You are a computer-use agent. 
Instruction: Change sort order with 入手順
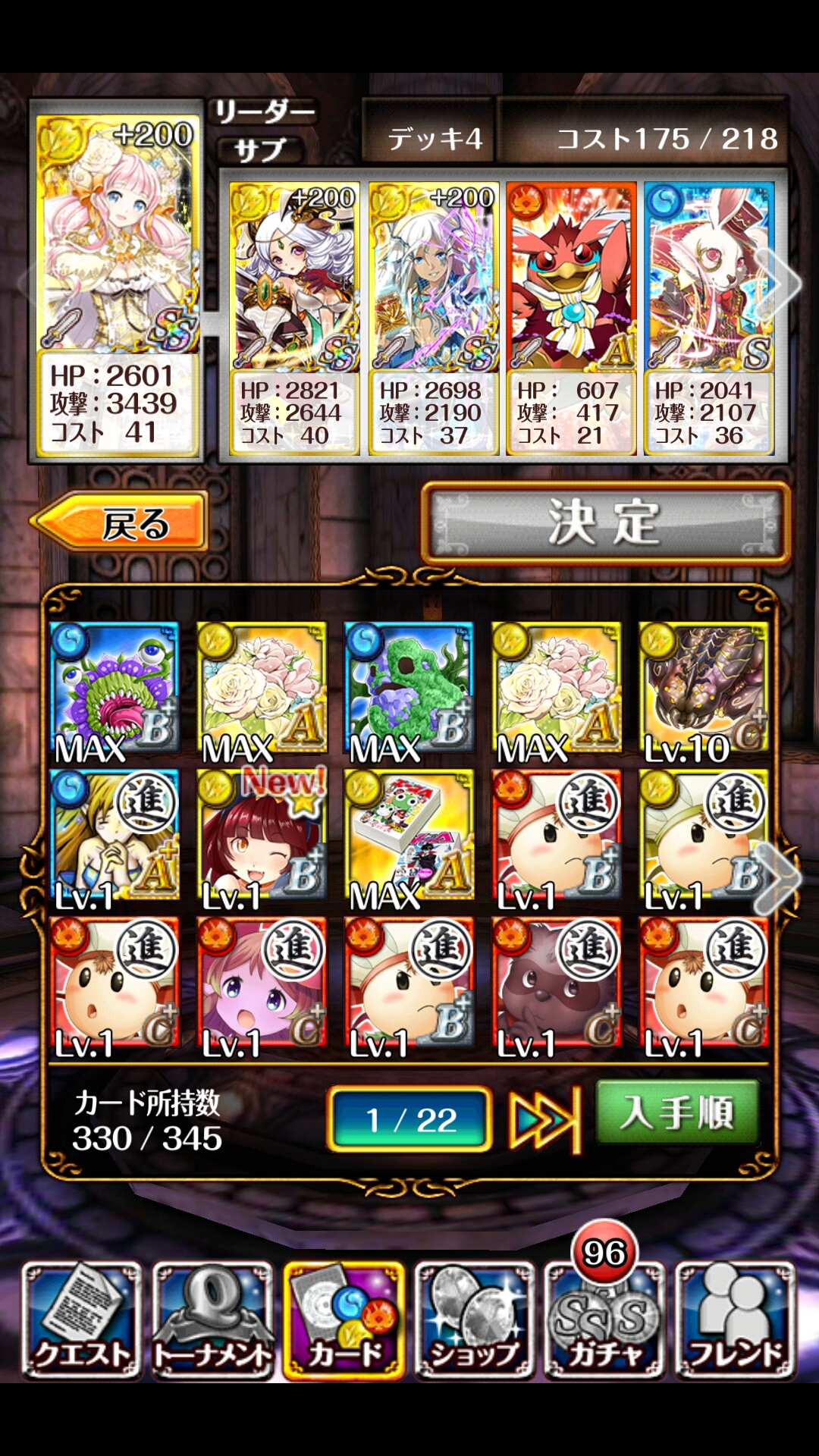pos(677,1113)
